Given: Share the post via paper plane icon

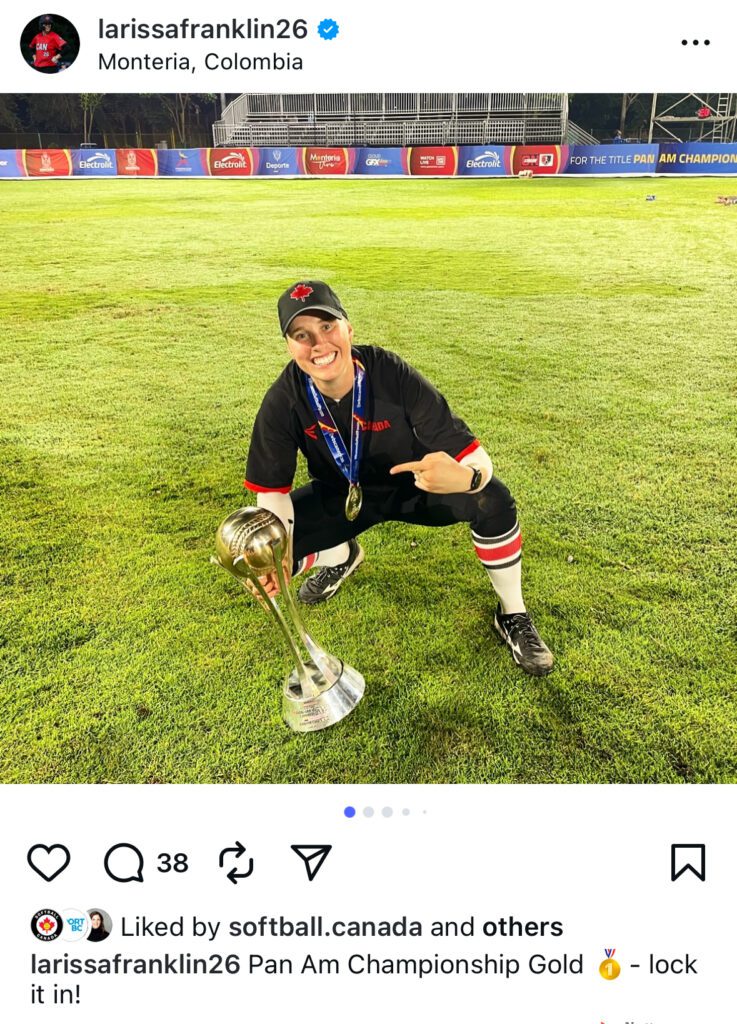Looking at the screenshot, I should click(x=311, y=862).
